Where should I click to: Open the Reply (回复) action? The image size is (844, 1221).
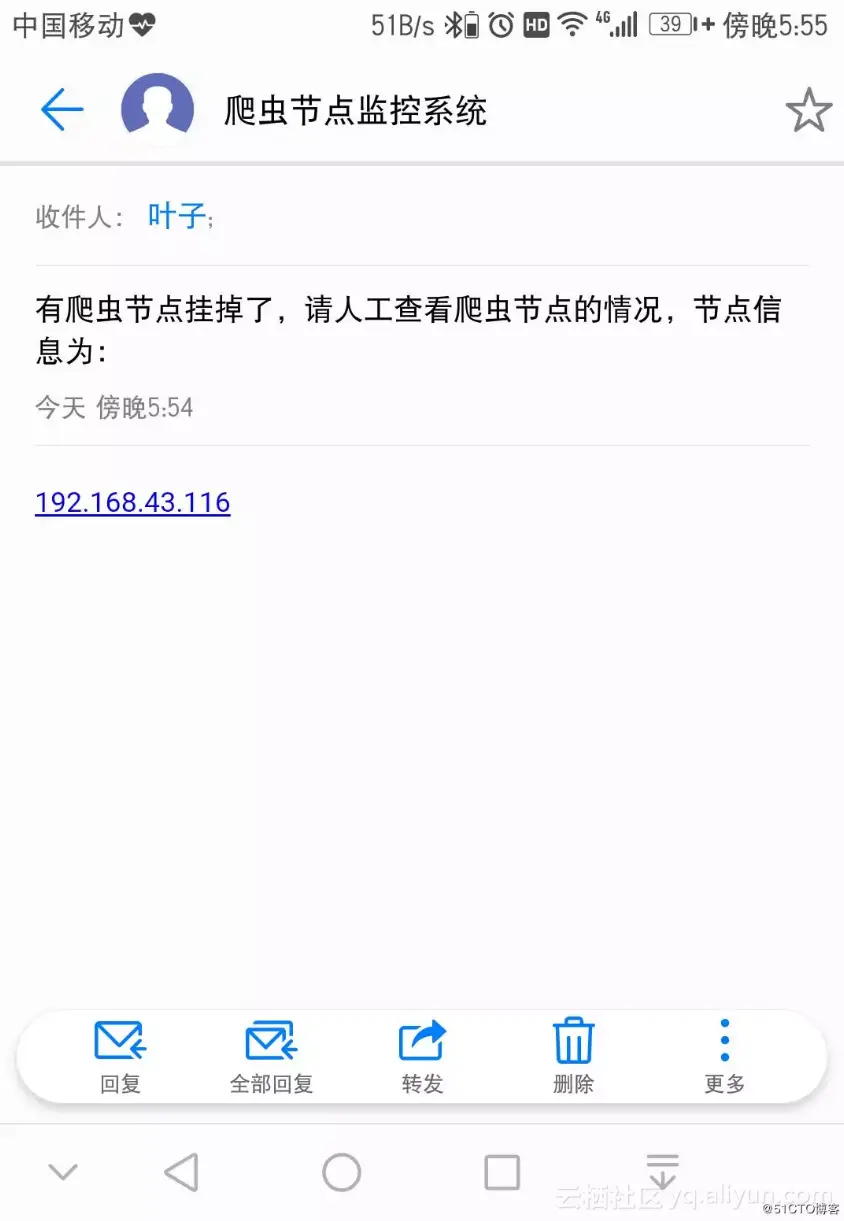(x=120, y=1052)
